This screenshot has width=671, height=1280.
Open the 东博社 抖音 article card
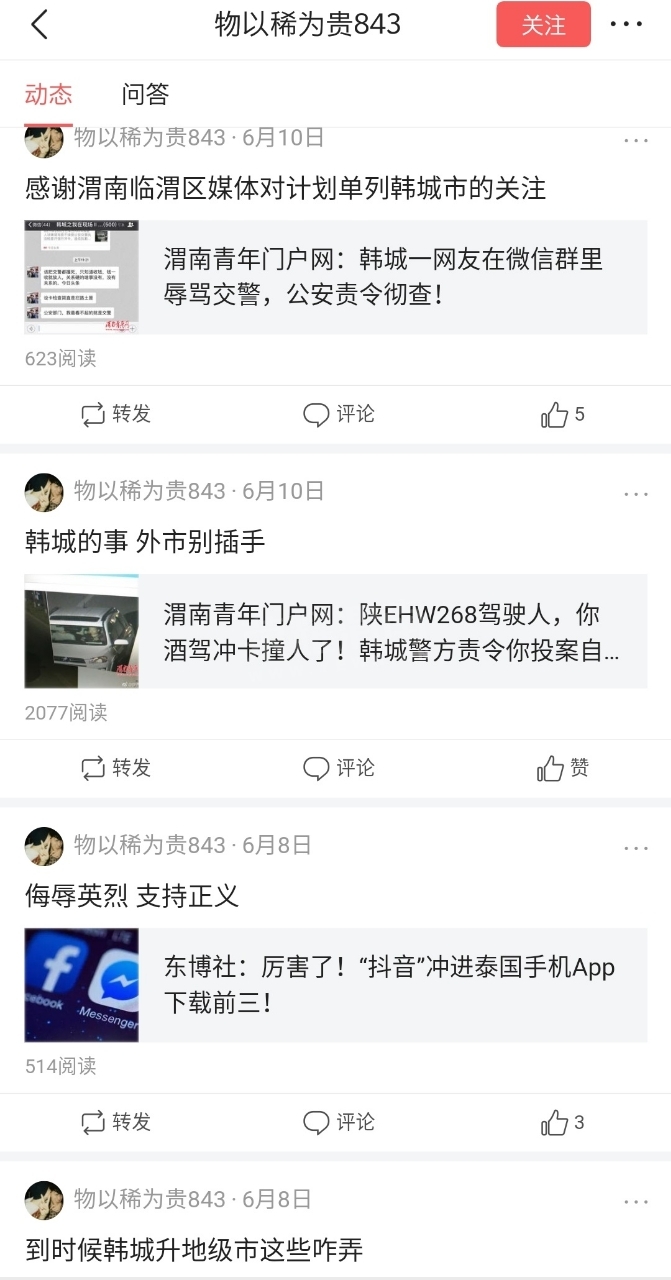click(x=335, y=985)
